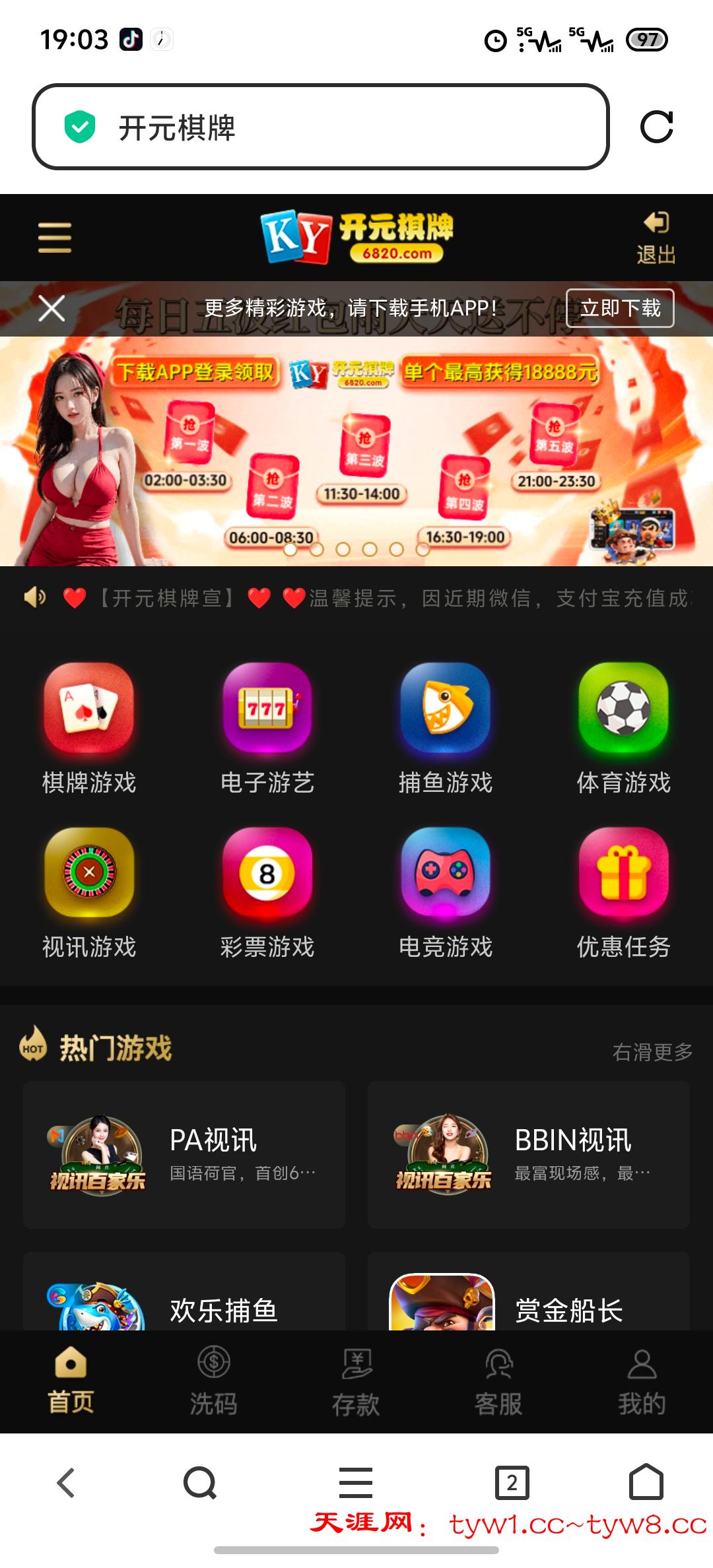
Task: Dismiss the app download banner
Action: [x=51, y=308]
